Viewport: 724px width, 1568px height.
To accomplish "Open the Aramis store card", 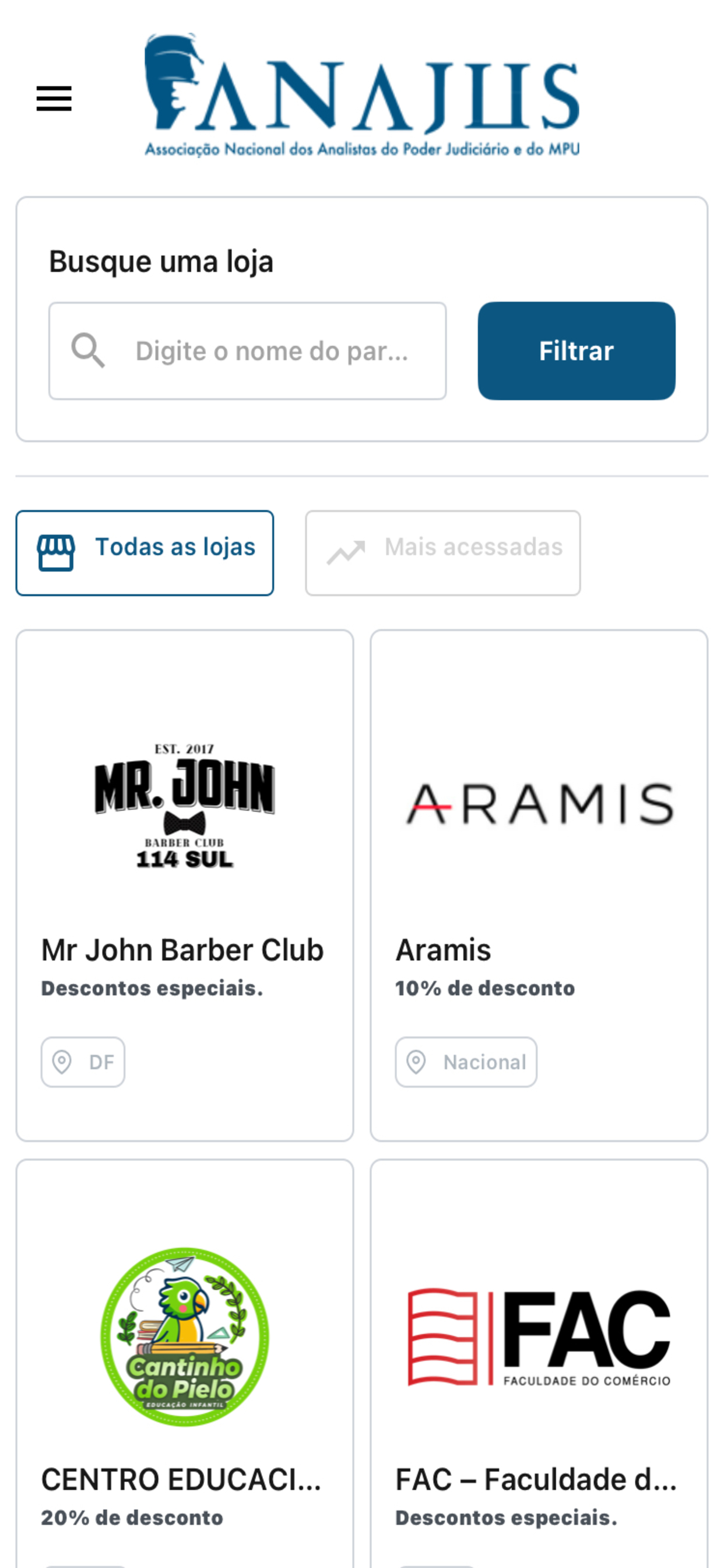I will coord(539,885).
